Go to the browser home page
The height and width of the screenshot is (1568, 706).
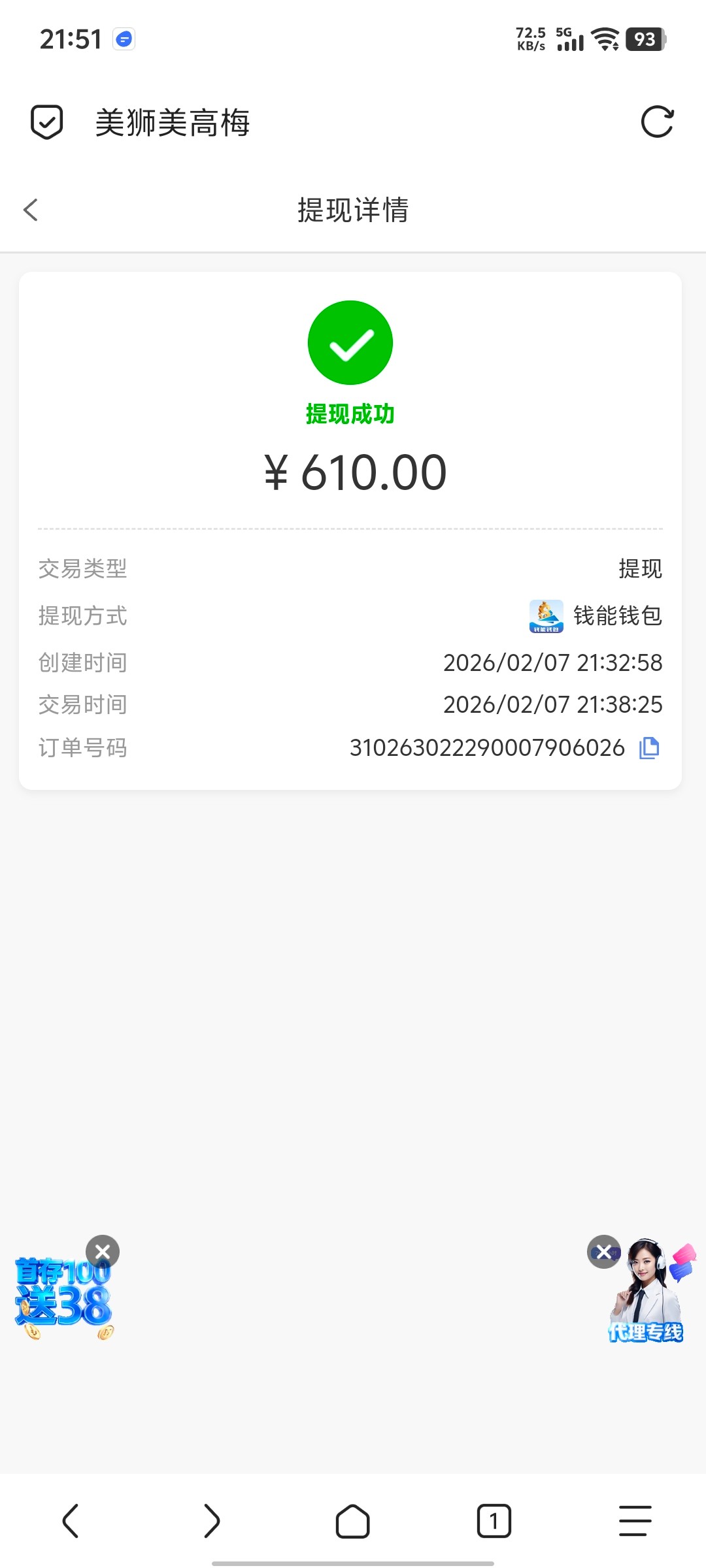click(353, 1521)
